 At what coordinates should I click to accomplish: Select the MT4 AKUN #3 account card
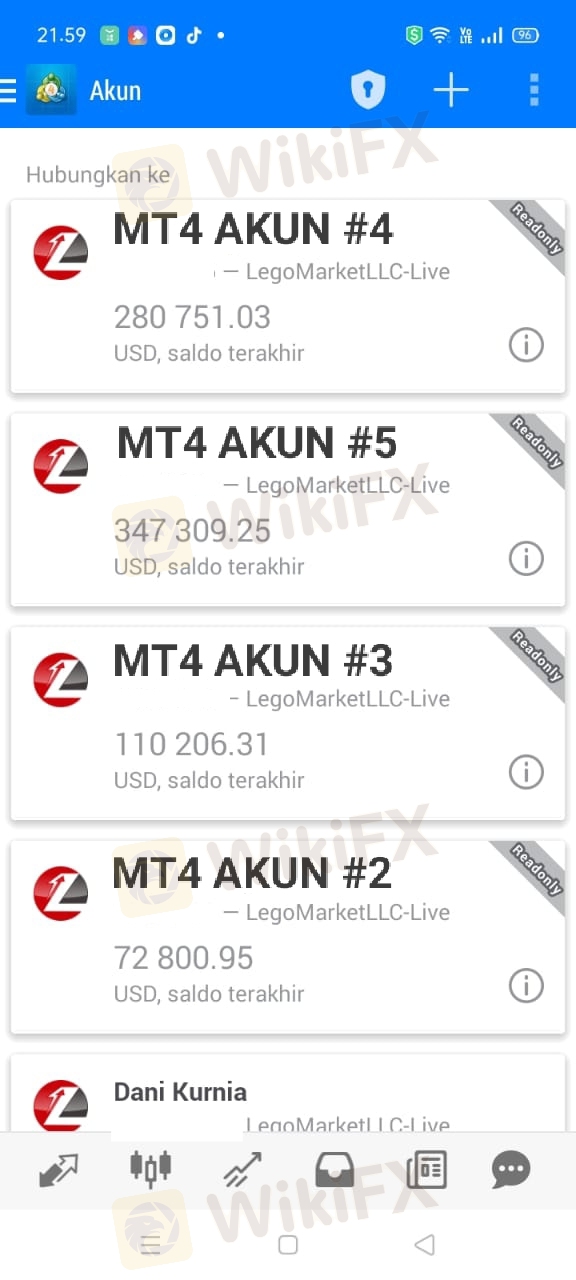[288, 723]
